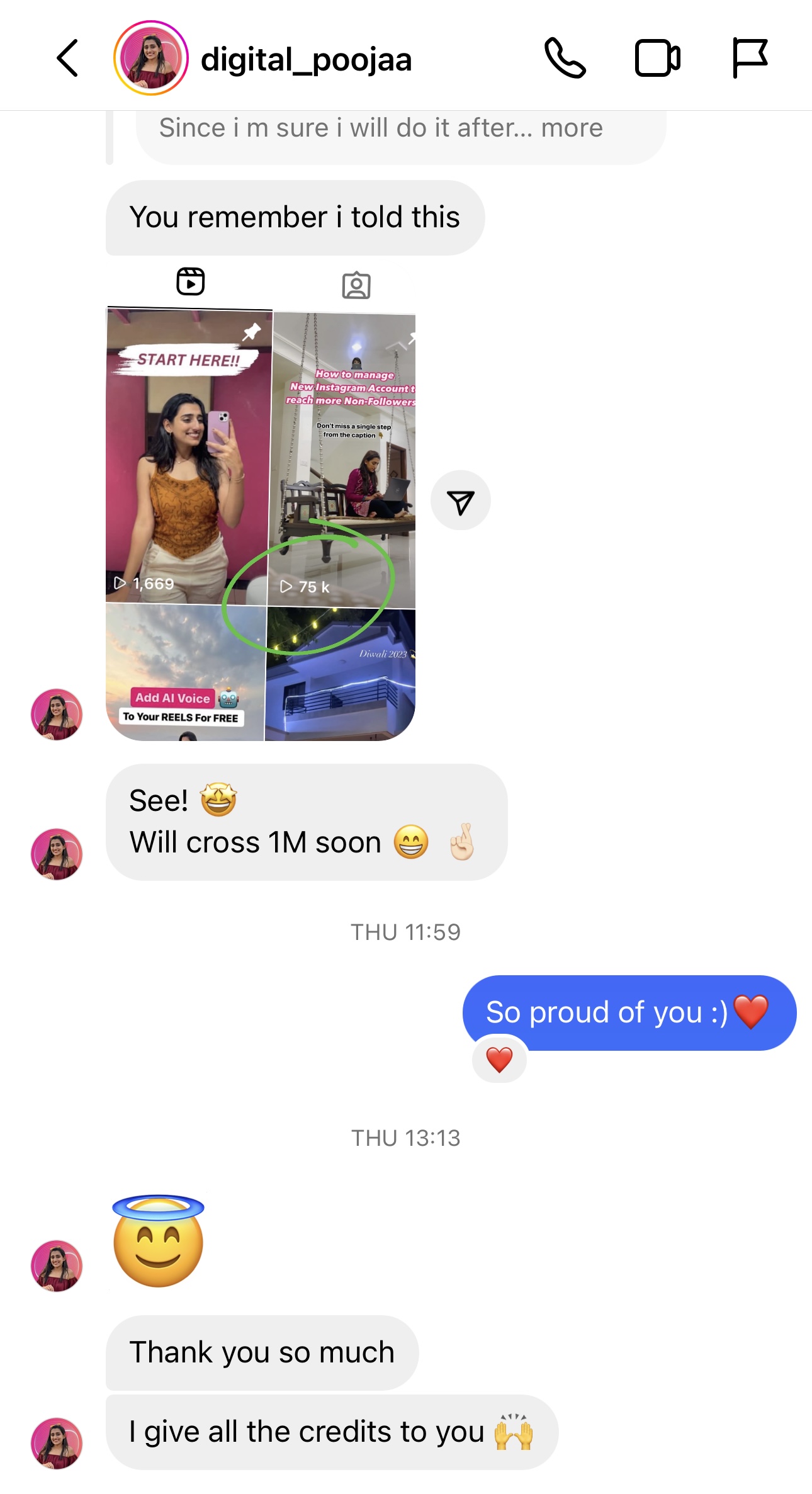This screenshot has height=1494, width=812.
Task: Expand the truncated message with "more"
Action: coord(572,128)
